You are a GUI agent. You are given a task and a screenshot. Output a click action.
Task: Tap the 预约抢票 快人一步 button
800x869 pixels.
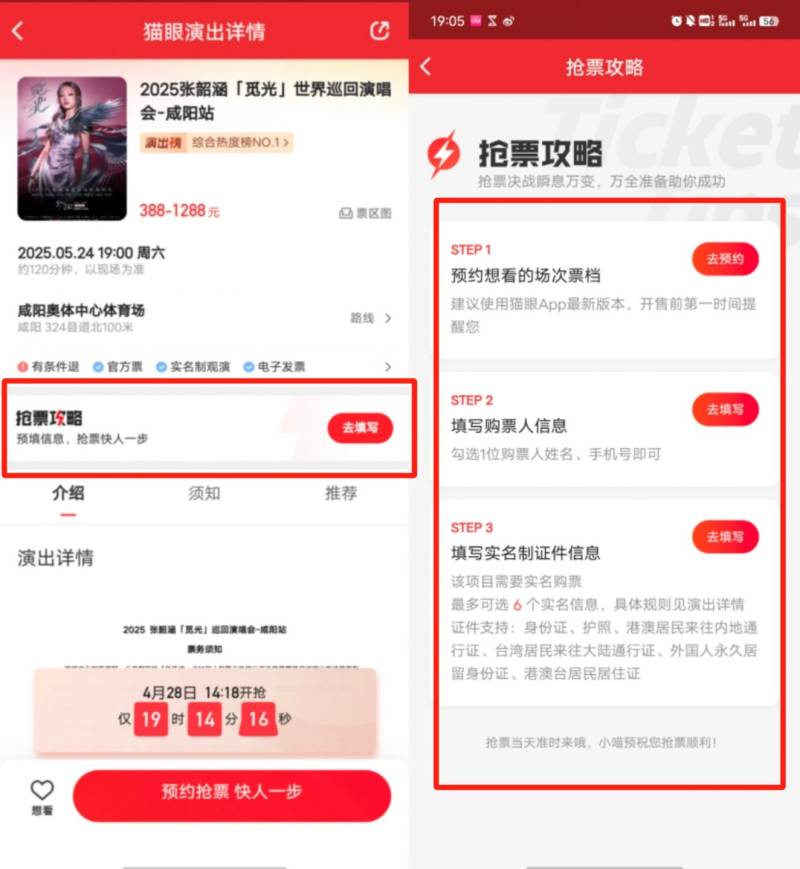pos(231,792)
